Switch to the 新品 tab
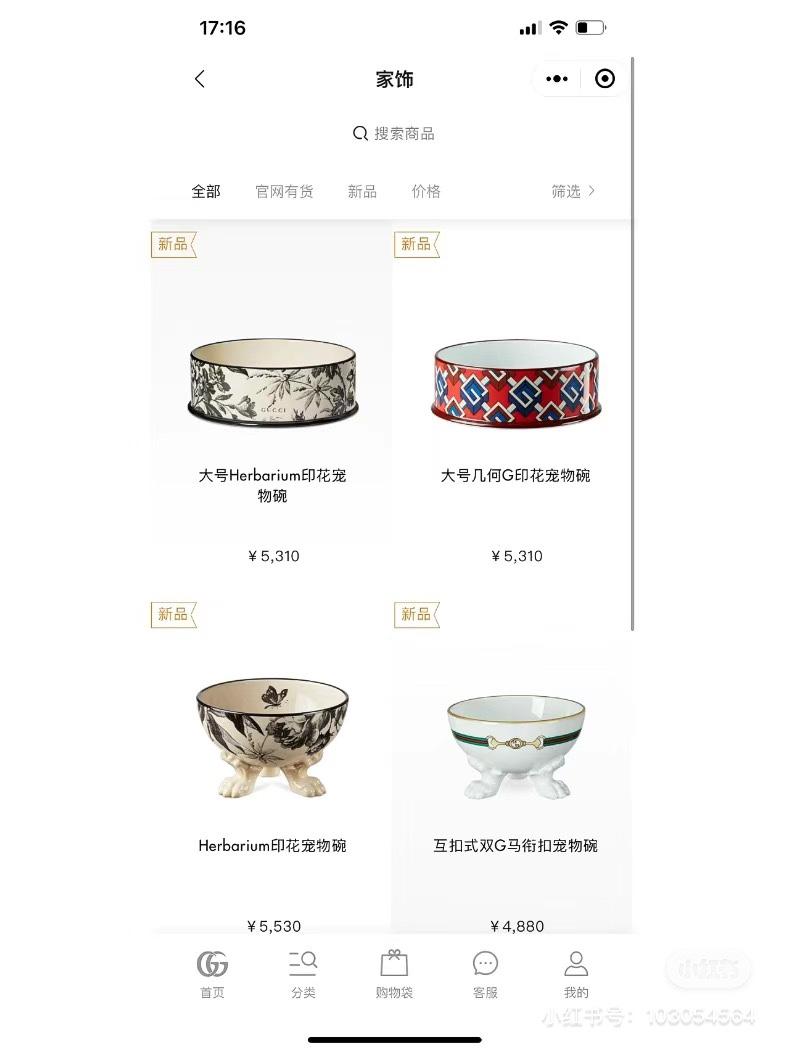 pos(362,191)
